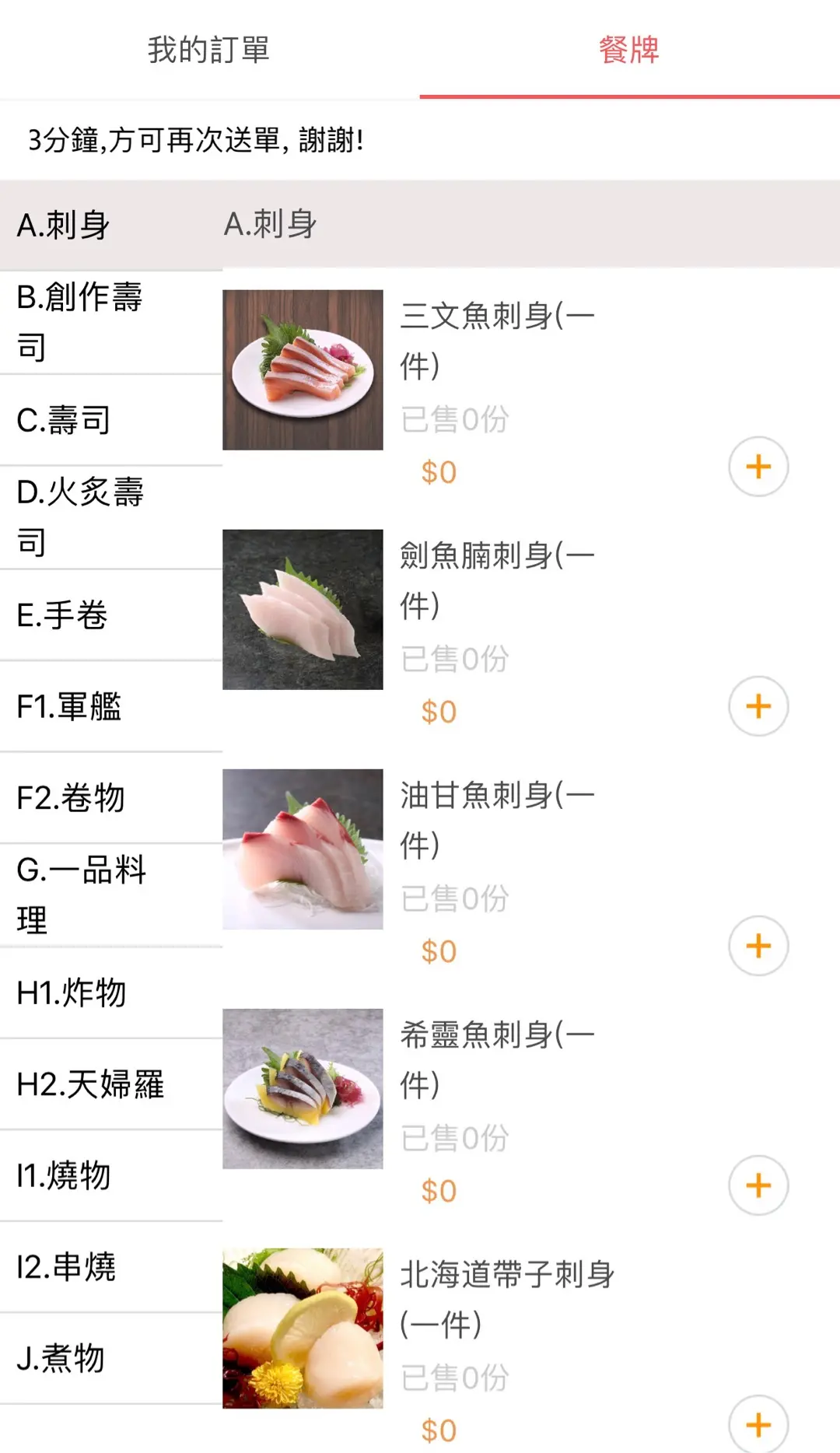840x1453 pixels.
Task: Open the H1.炸物 category
Action: tap(110, 993)
